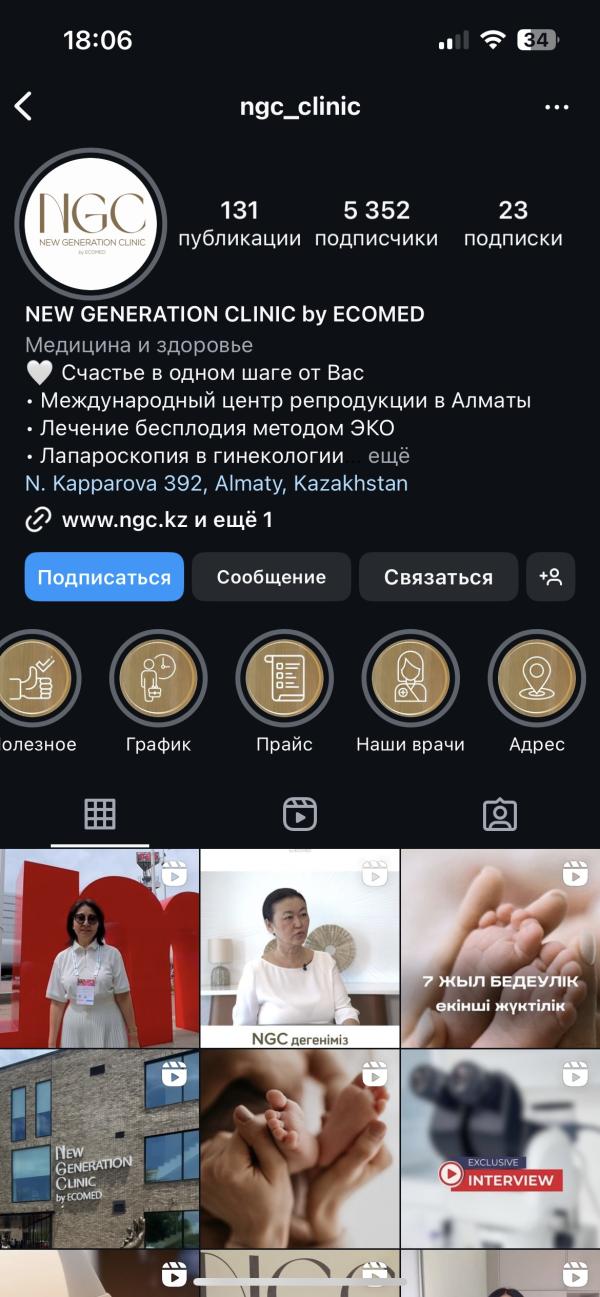Viewport: 600px width, 1297px height.
Task: View the График story highlight
Action: (158, 678)
